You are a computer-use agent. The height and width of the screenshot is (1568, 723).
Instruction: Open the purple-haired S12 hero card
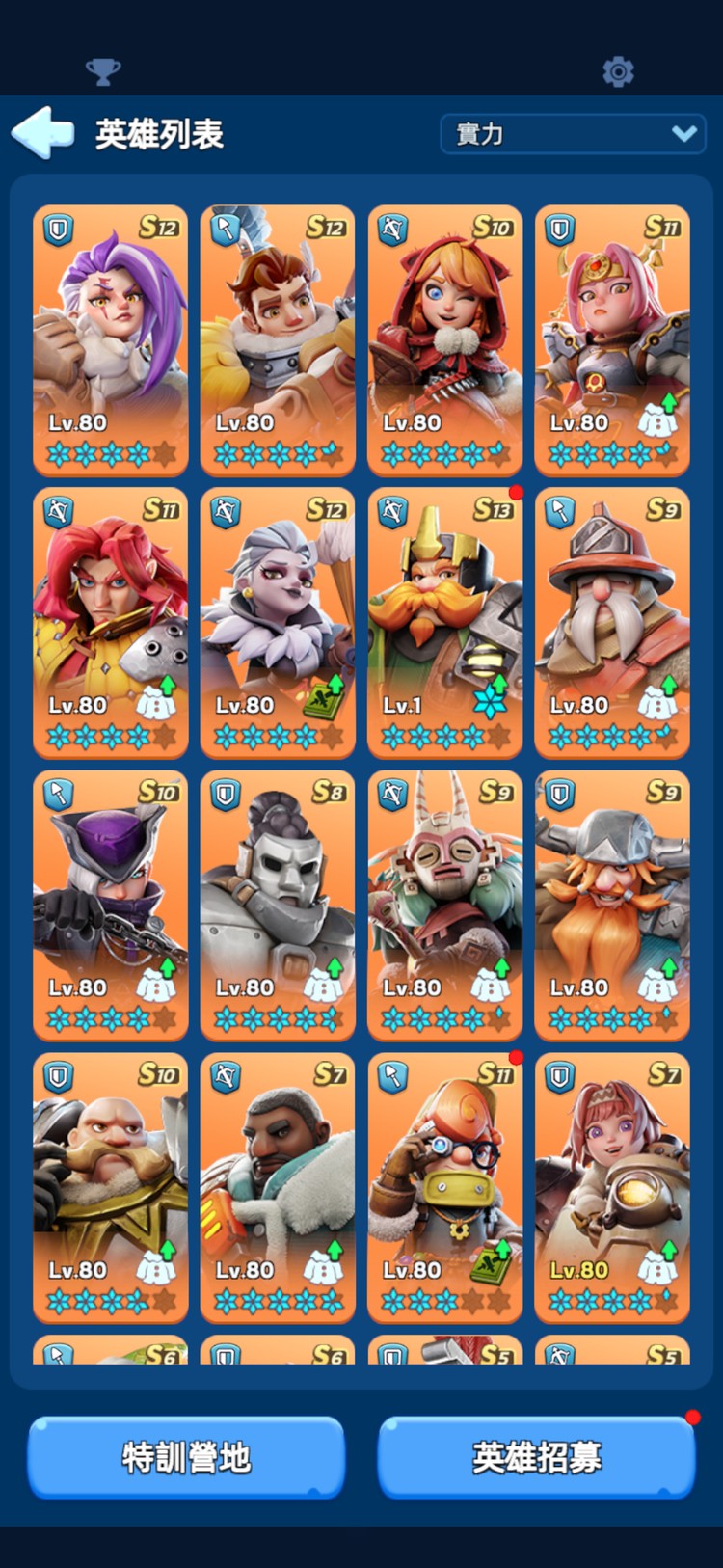coord(110,339)
